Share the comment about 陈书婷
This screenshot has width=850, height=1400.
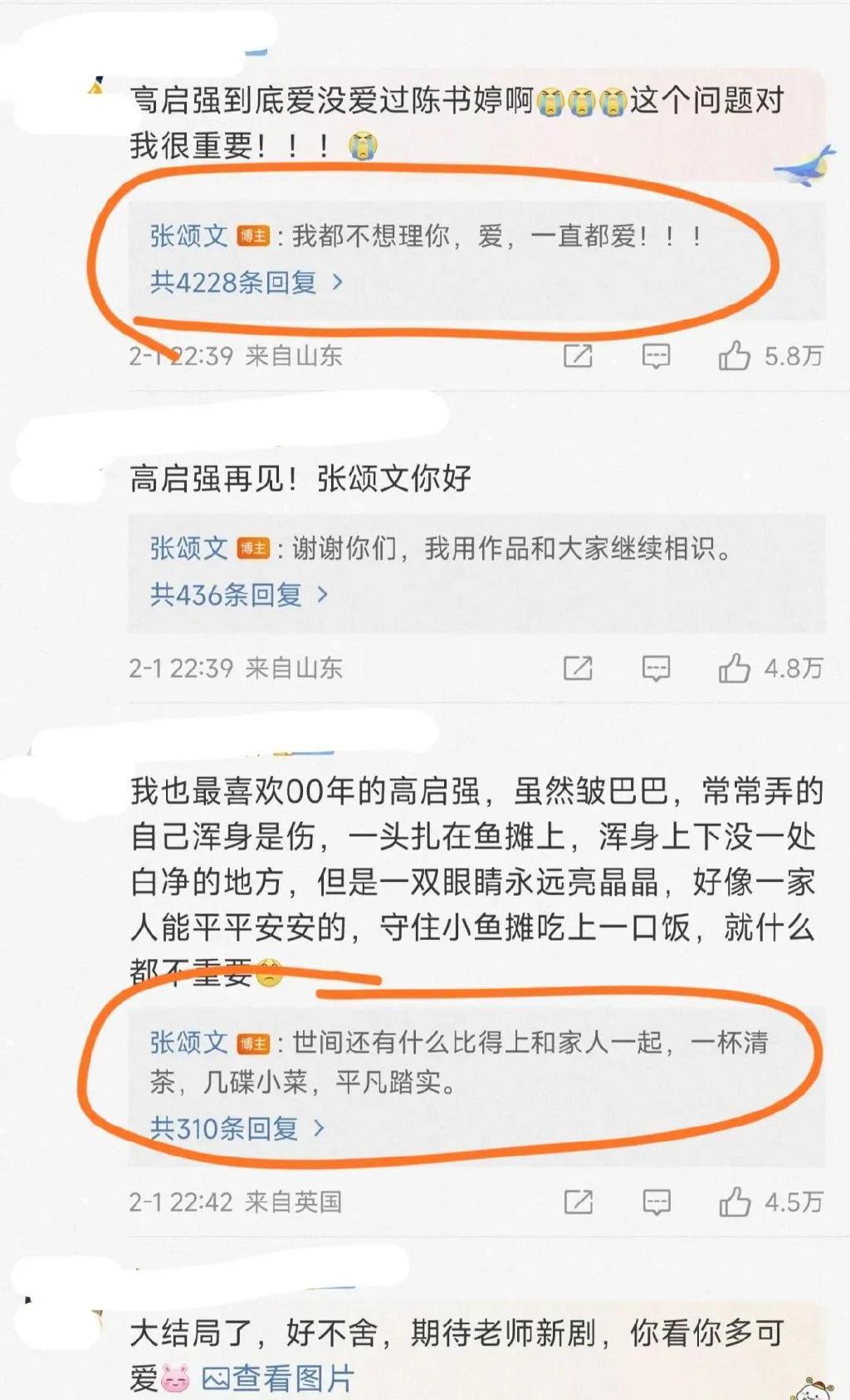(x=578, y=356)
